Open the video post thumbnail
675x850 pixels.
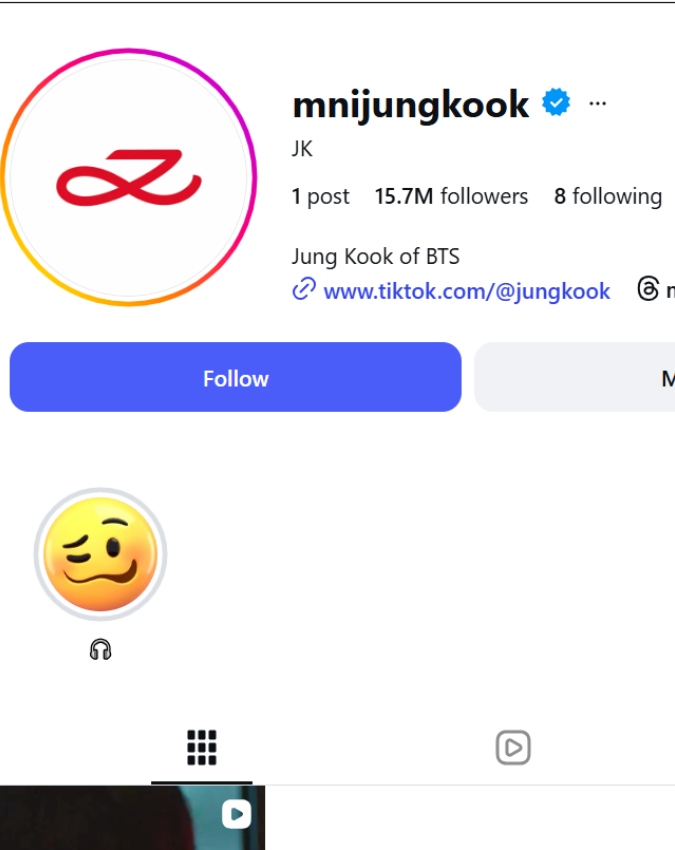tap(132, 818)
